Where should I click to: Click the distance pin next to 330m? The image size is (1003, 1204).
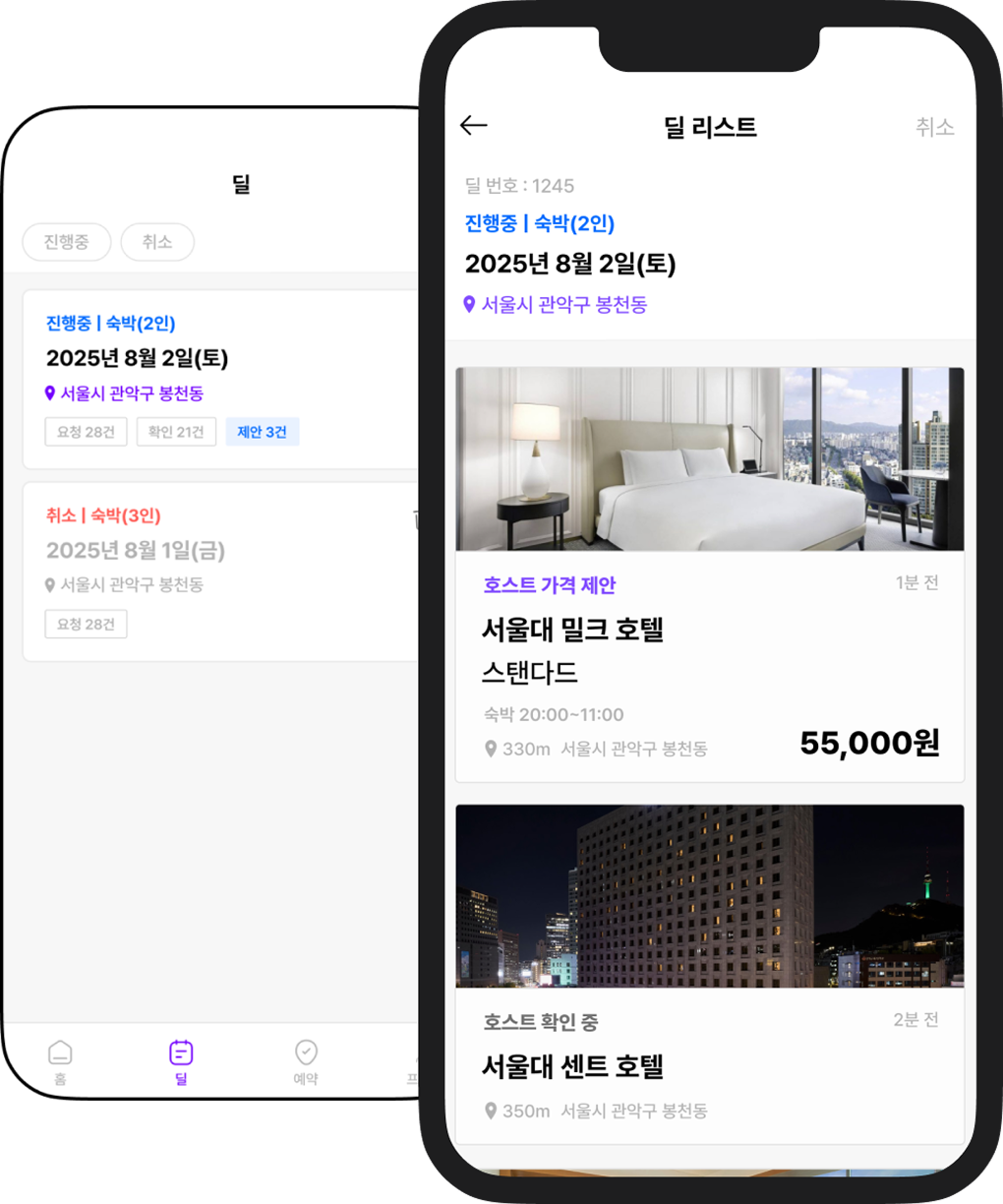pyautogui.click(x=491, y=749)
